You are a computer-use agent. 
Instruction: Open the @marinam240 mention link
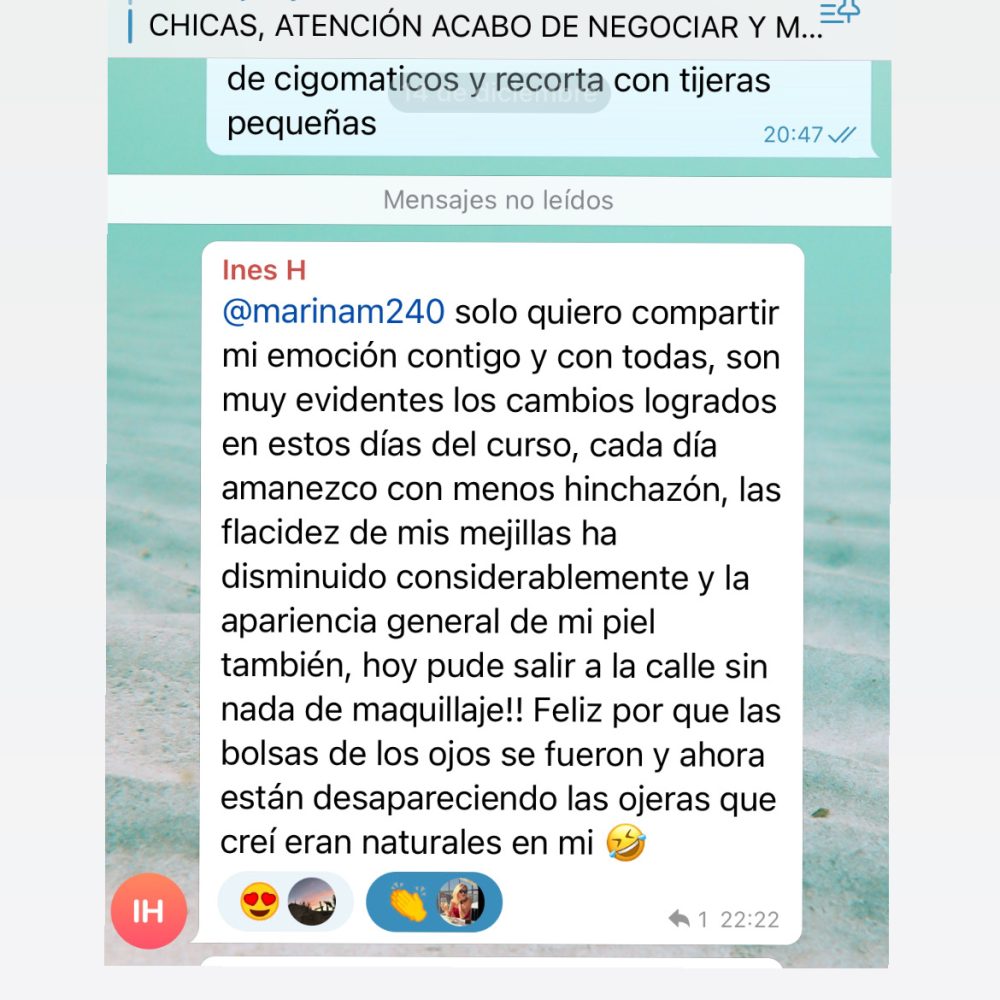333,312
